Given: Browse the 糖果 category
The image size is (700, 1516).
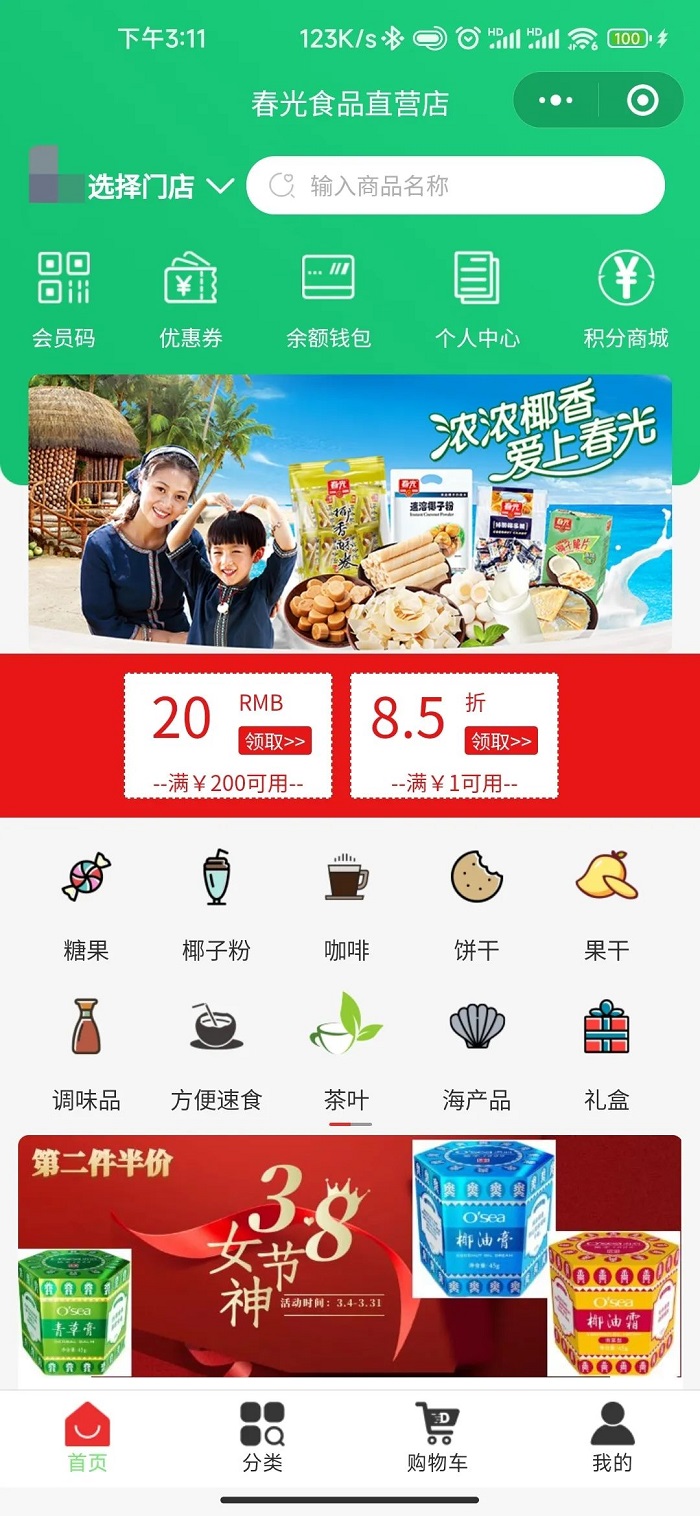Looking at the screenshot, I should pyautogui.click(x=86, y=903).
